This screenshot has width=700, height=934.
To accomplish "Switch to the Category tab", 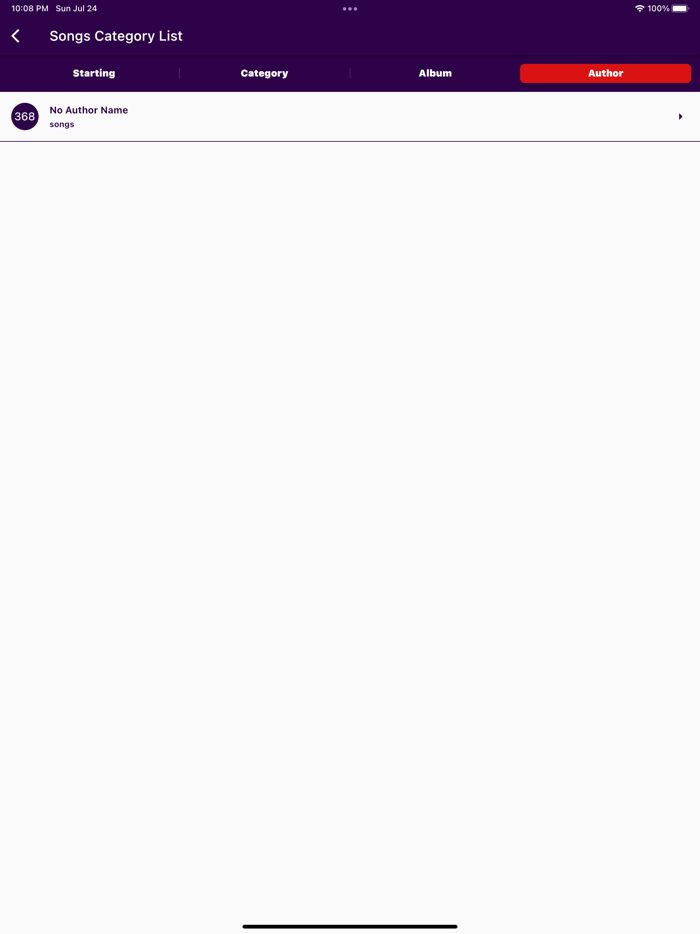I will point(264,73).
